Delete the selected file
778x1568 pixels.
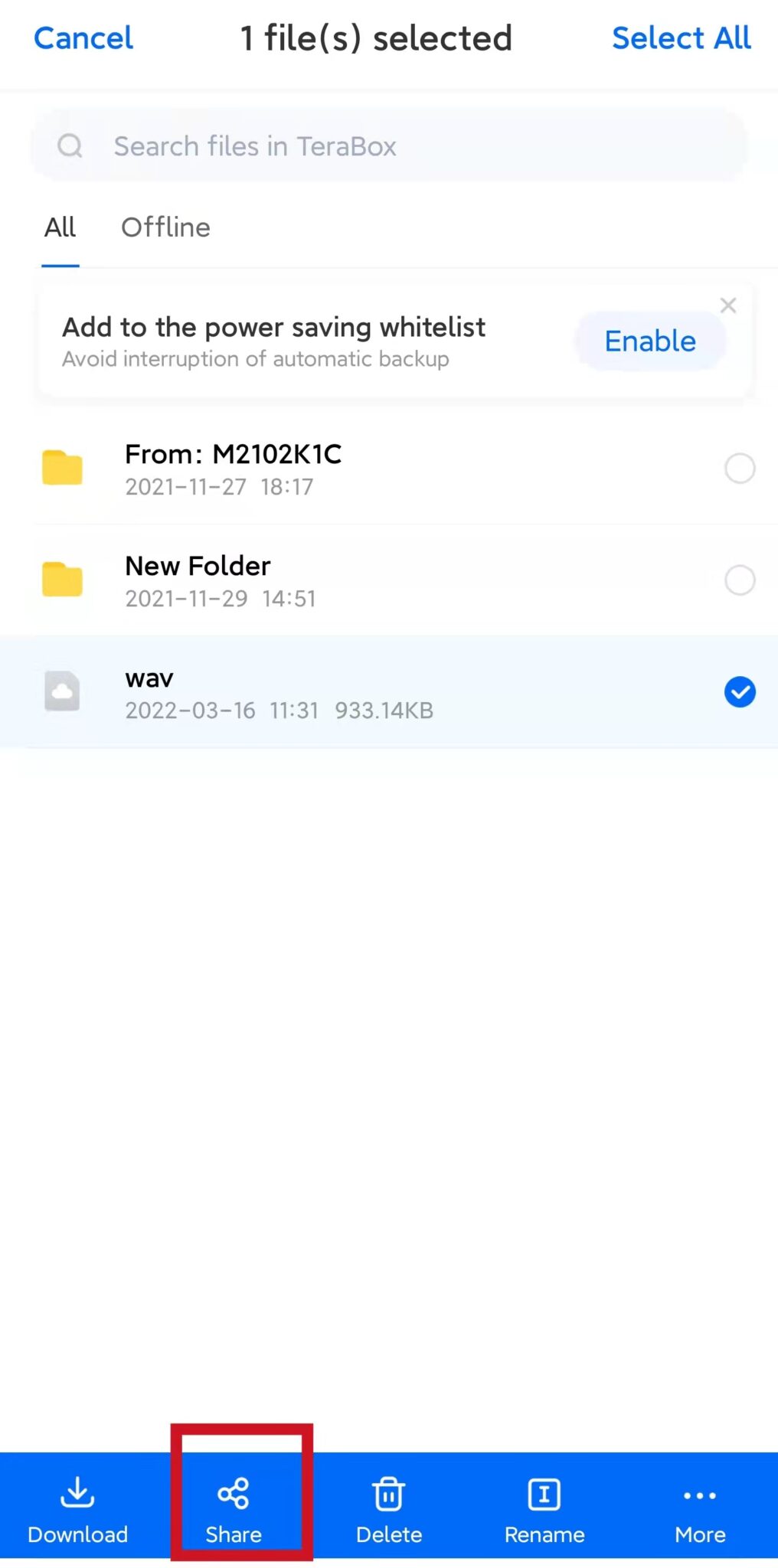point(389,1510)
